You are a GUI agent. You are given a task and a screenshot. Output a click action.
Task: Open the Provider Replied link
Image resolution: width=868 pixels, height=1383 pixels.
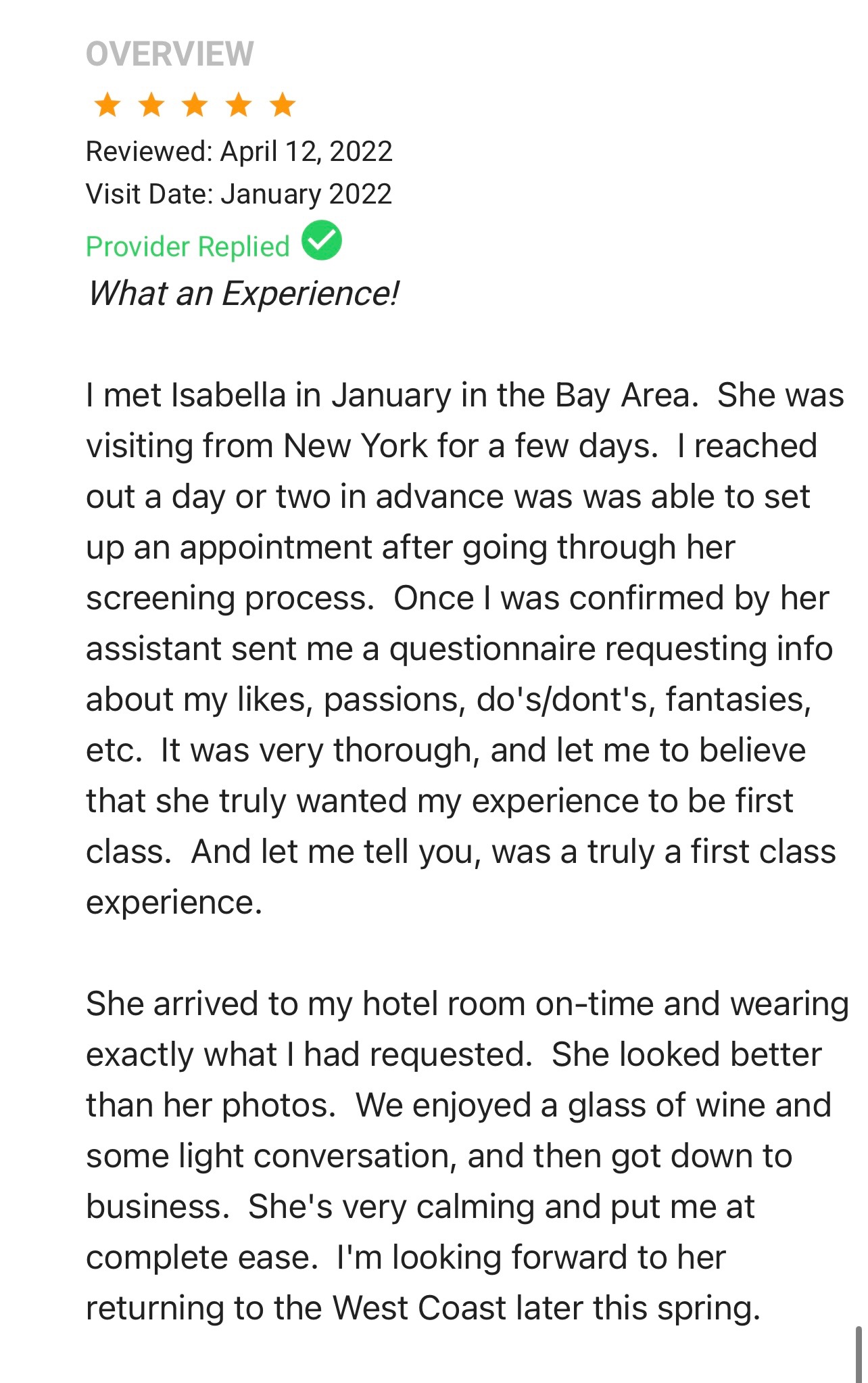click(188, 246)
